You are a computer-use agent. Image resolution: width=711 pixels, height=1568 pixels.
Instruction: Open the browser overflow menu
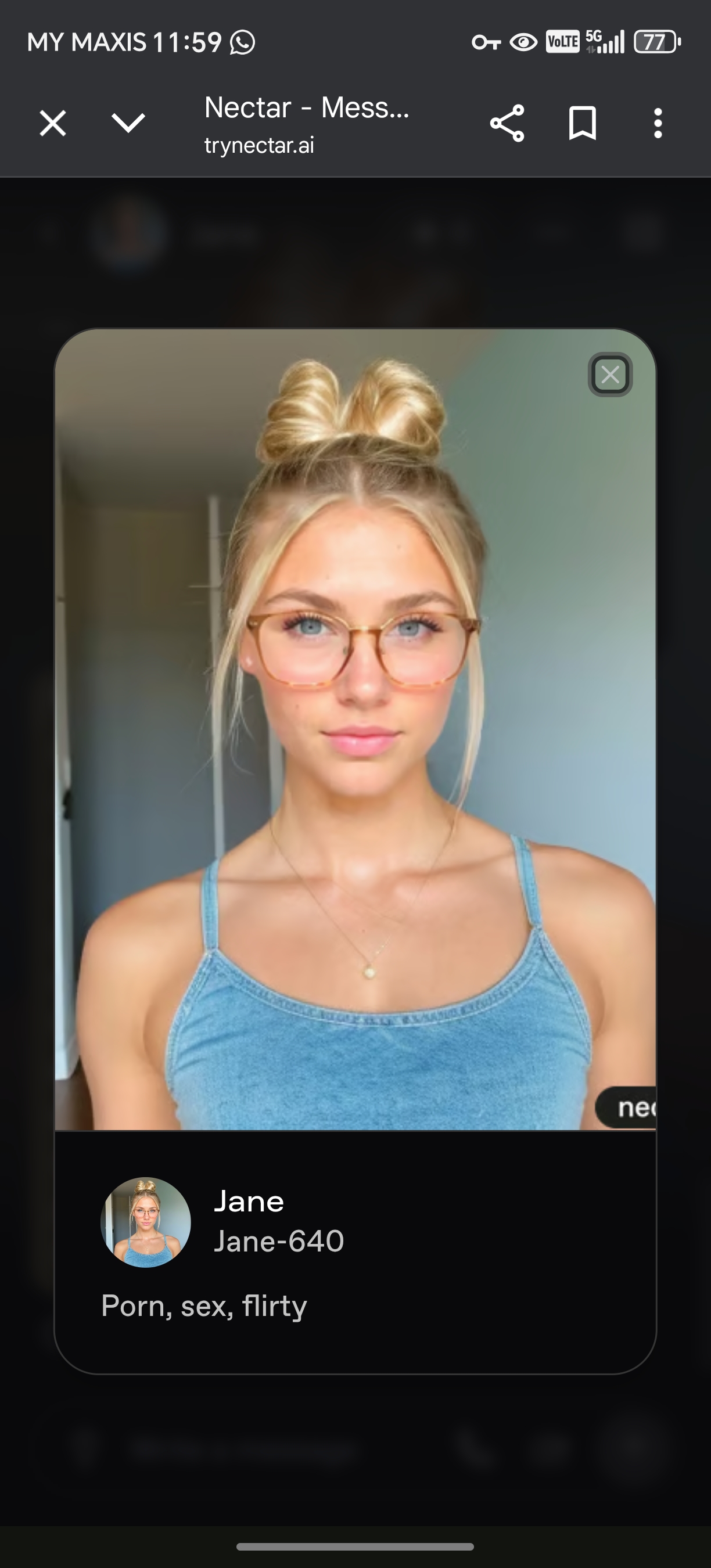pos(658,124)
